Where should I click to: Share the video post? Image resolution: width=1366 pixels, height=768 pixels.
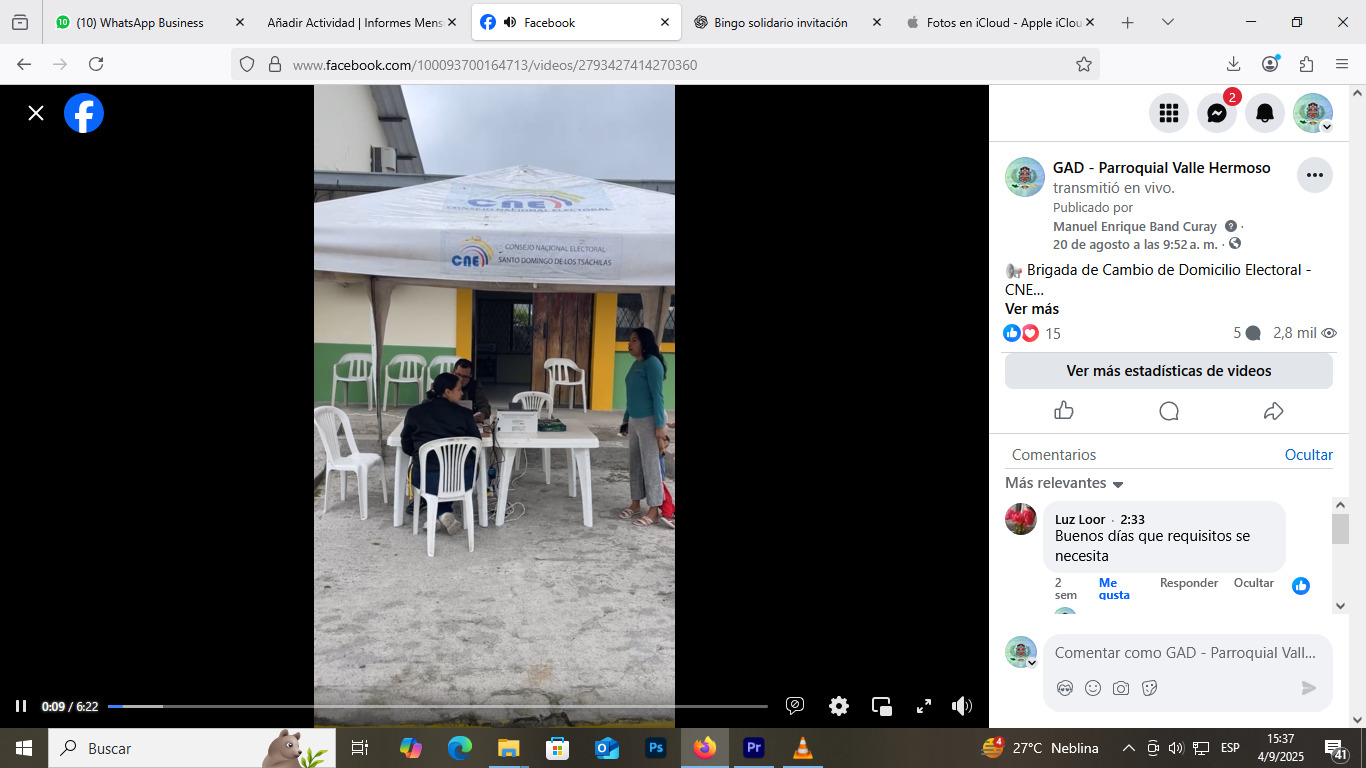coord(1273,411)
